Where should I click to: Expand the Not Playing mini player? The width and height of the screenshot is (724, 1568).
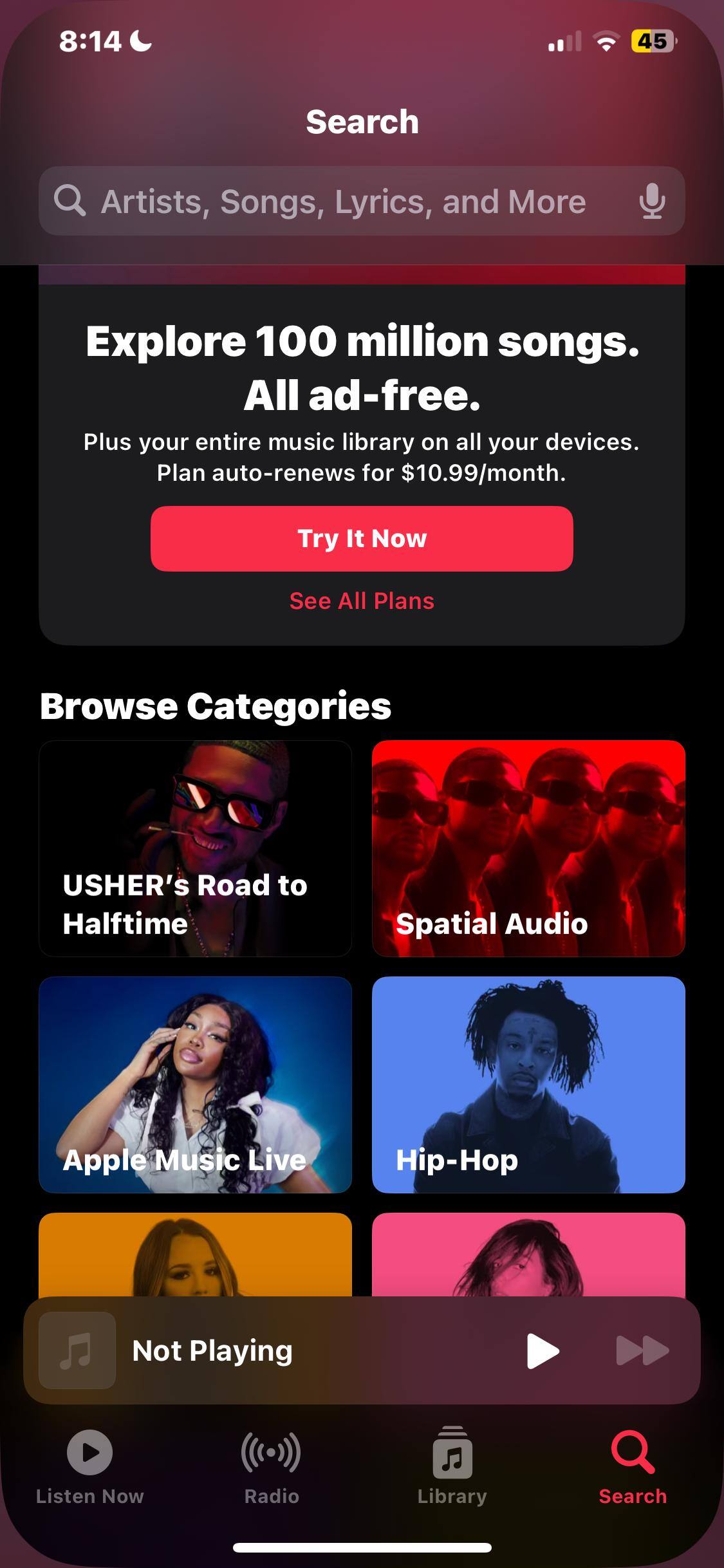tap(257, 1350)
